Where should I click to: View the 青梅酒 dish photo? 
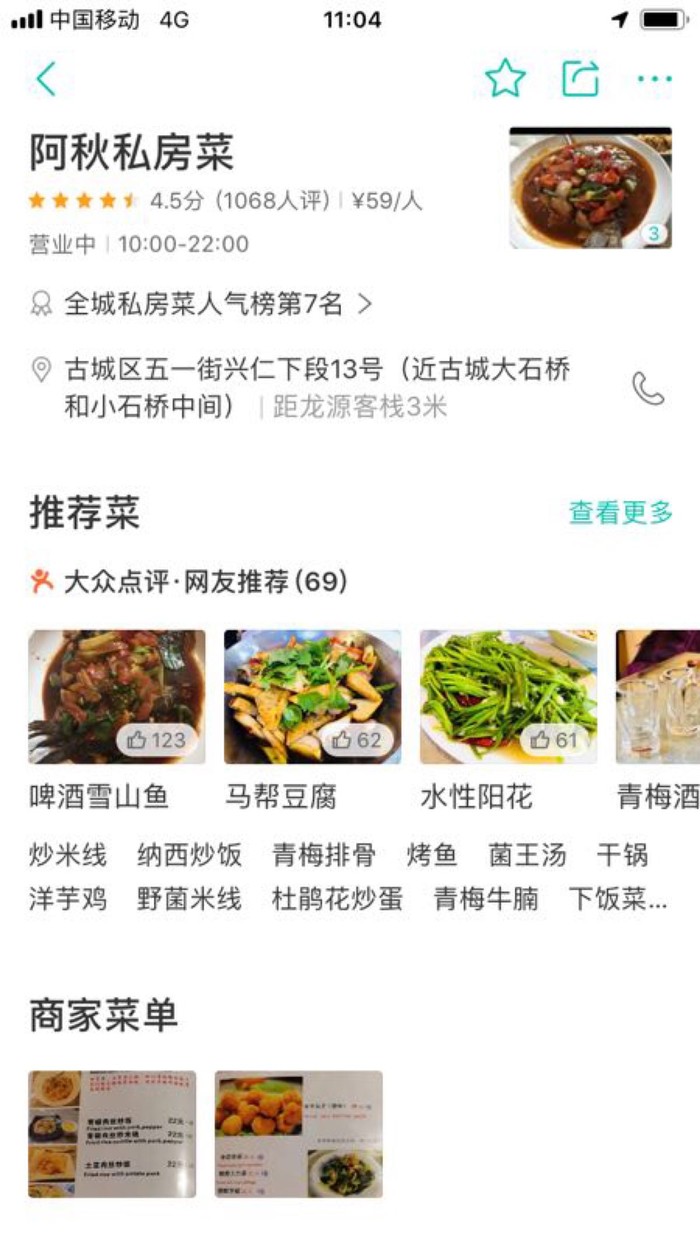click(x=660, y=696)
